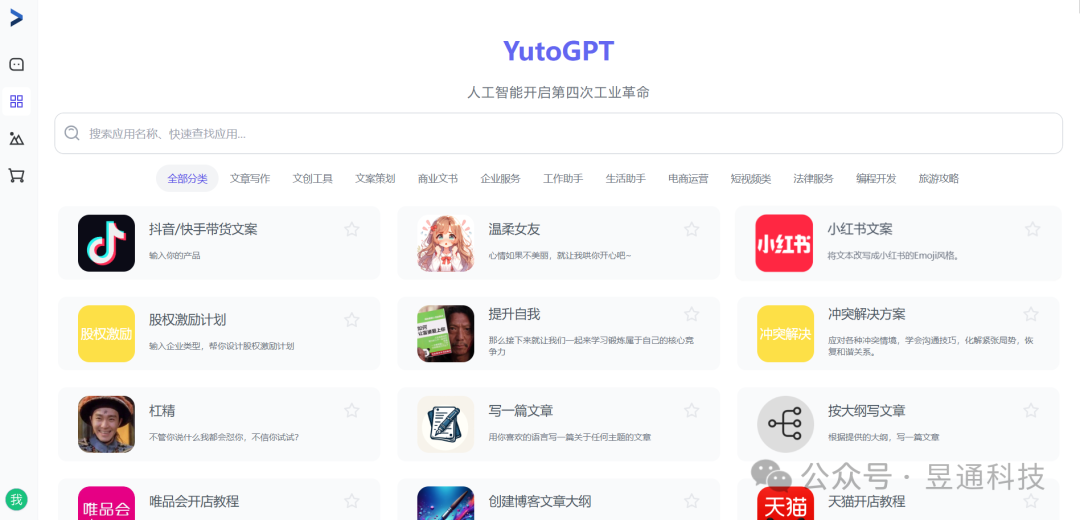
Task: Open the 股权激励计划 app card
Action: pos(219,333)
